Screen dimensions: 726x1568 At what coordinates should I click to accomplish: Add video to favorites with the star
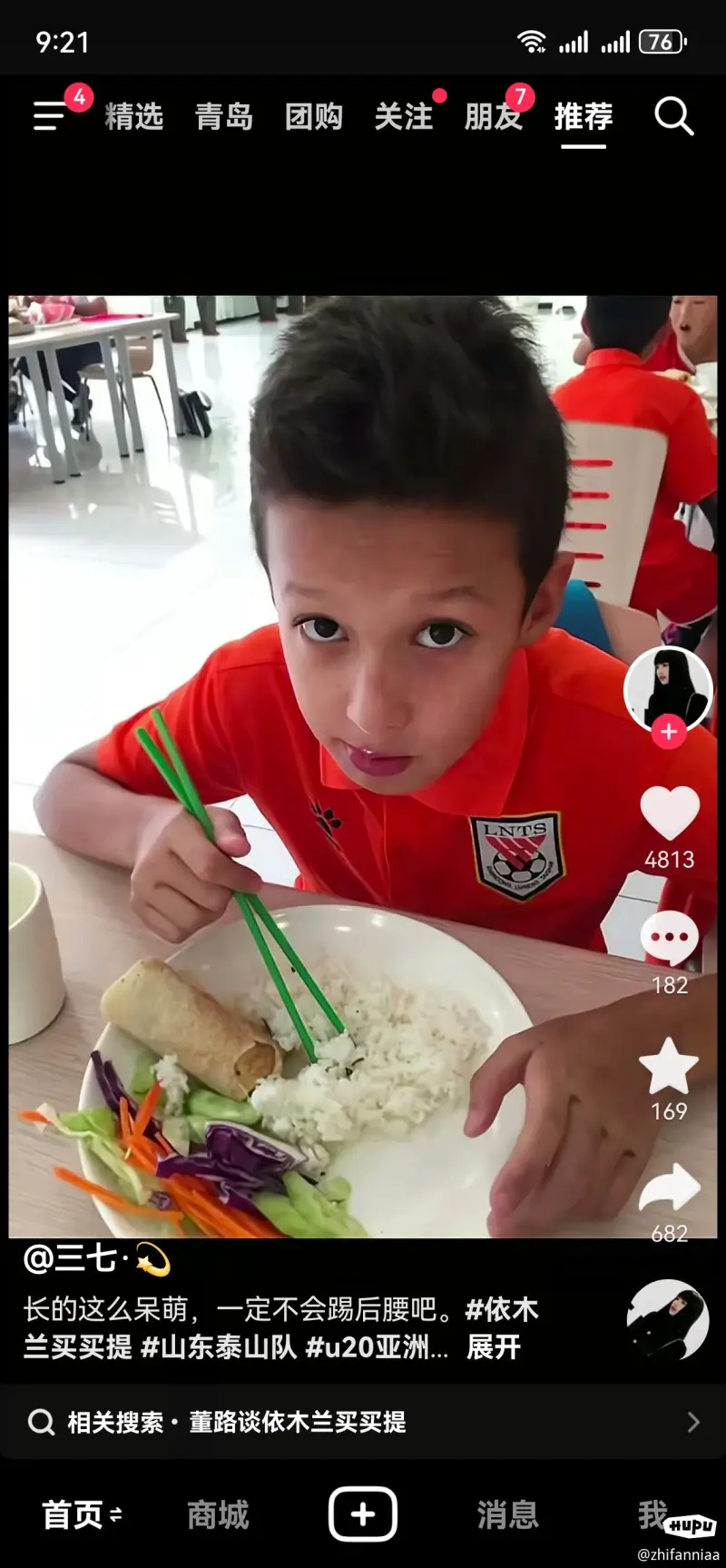669,1066
